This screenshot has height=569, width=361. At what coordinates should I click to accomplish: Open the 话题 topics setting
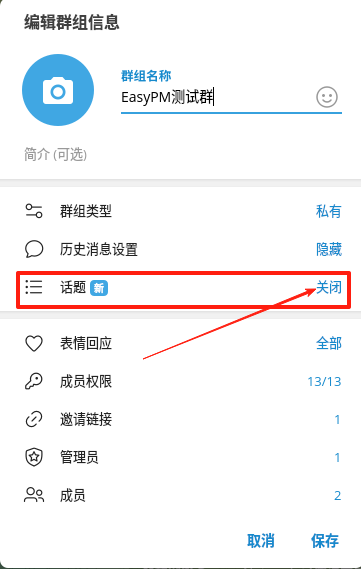pos(180,288)
